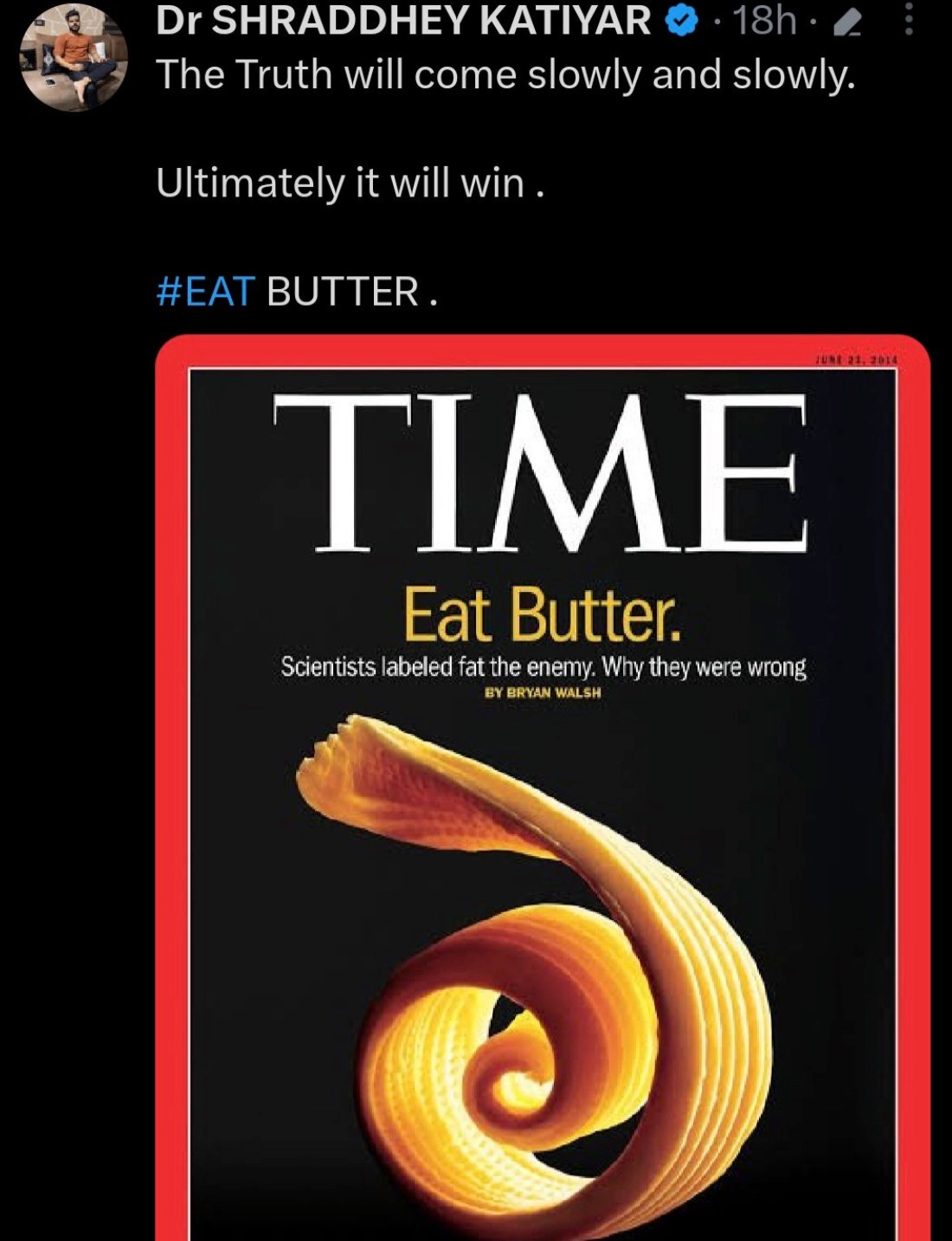Screen dimensions: 952x1241
Task: View the TIME Eat Butter cover image
Action: click(x=543, y=788)
